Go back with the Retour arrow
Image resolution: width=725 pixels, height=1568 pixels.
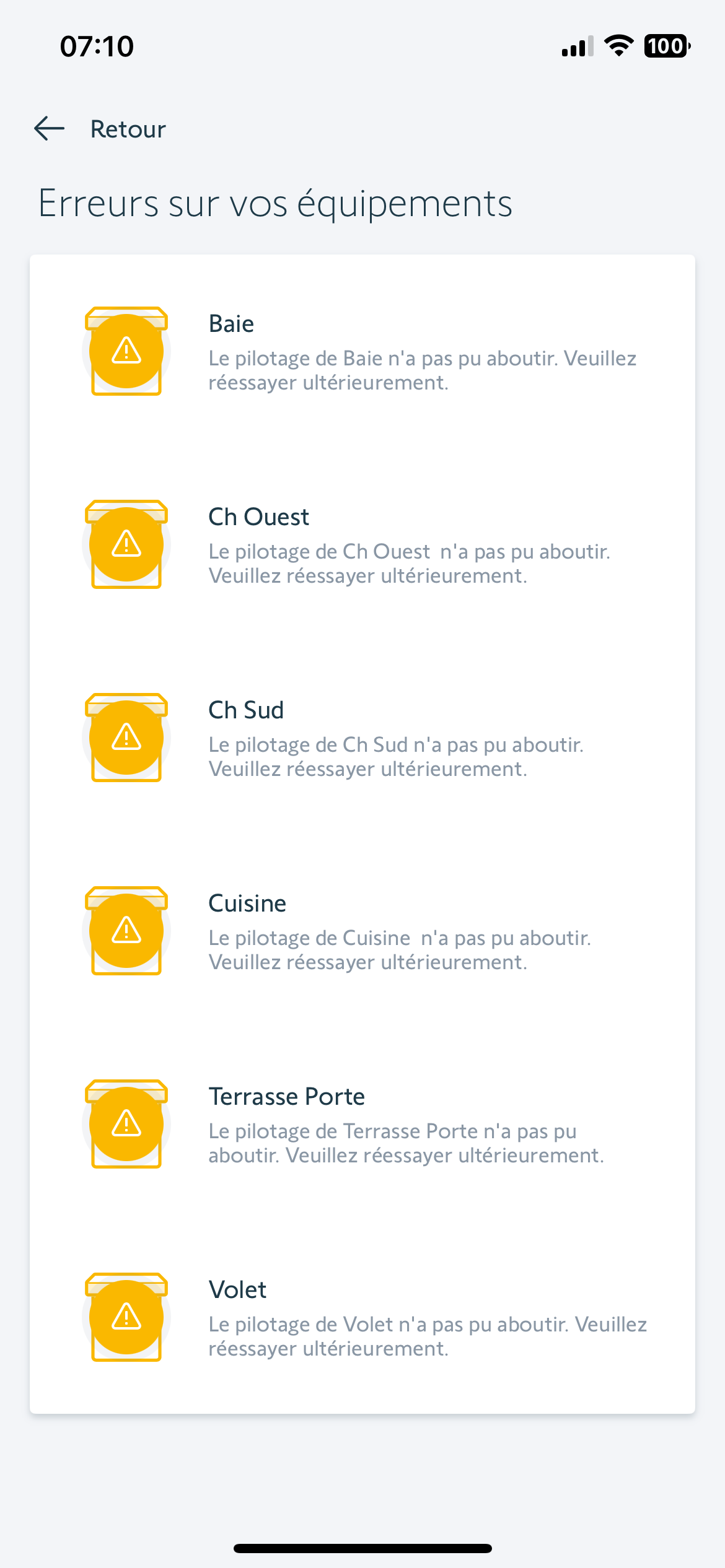click(x=50, y=129)
